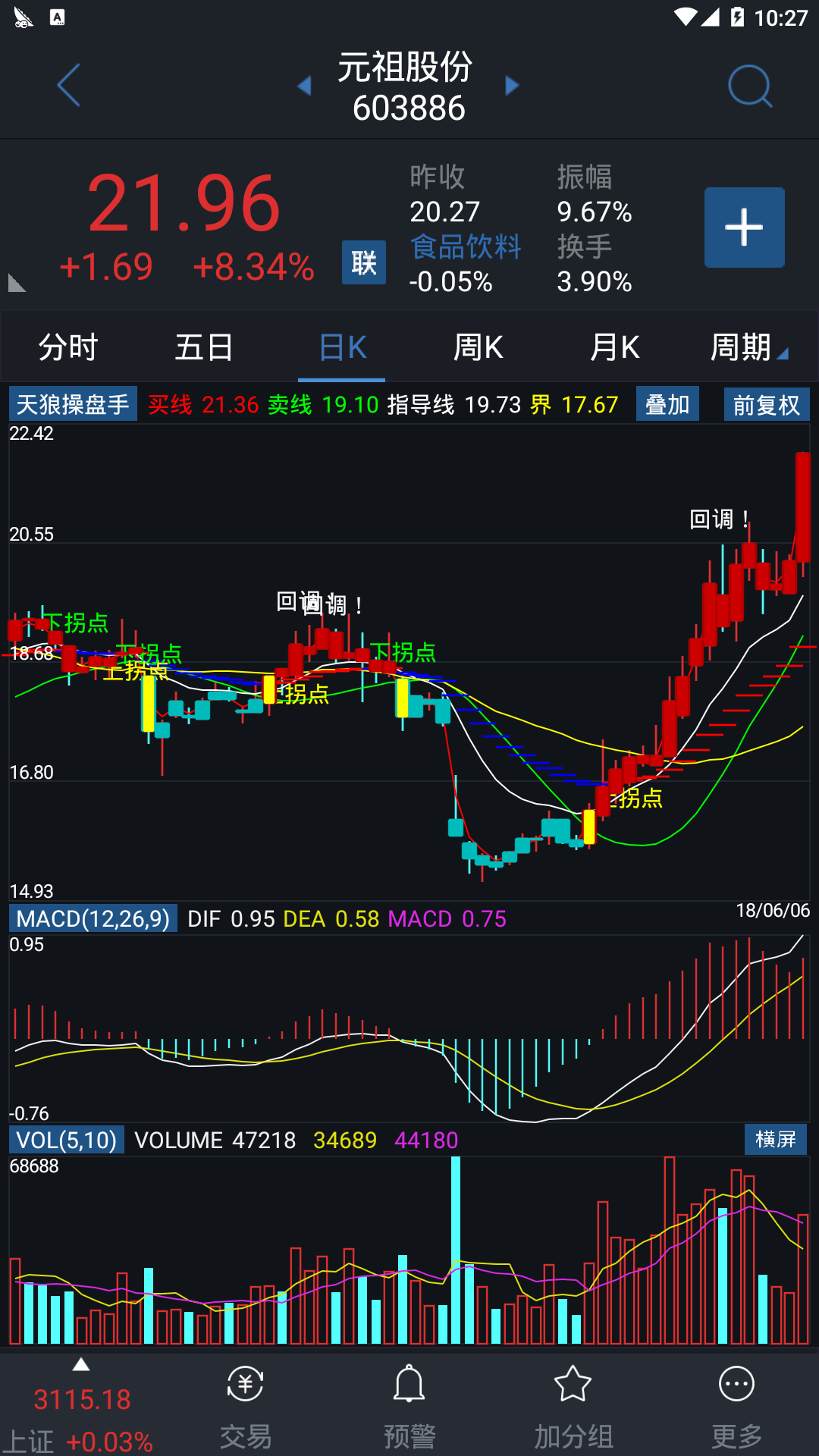Expand the 周期 period dropdown

pyautogui.click(x=748, y=347)
